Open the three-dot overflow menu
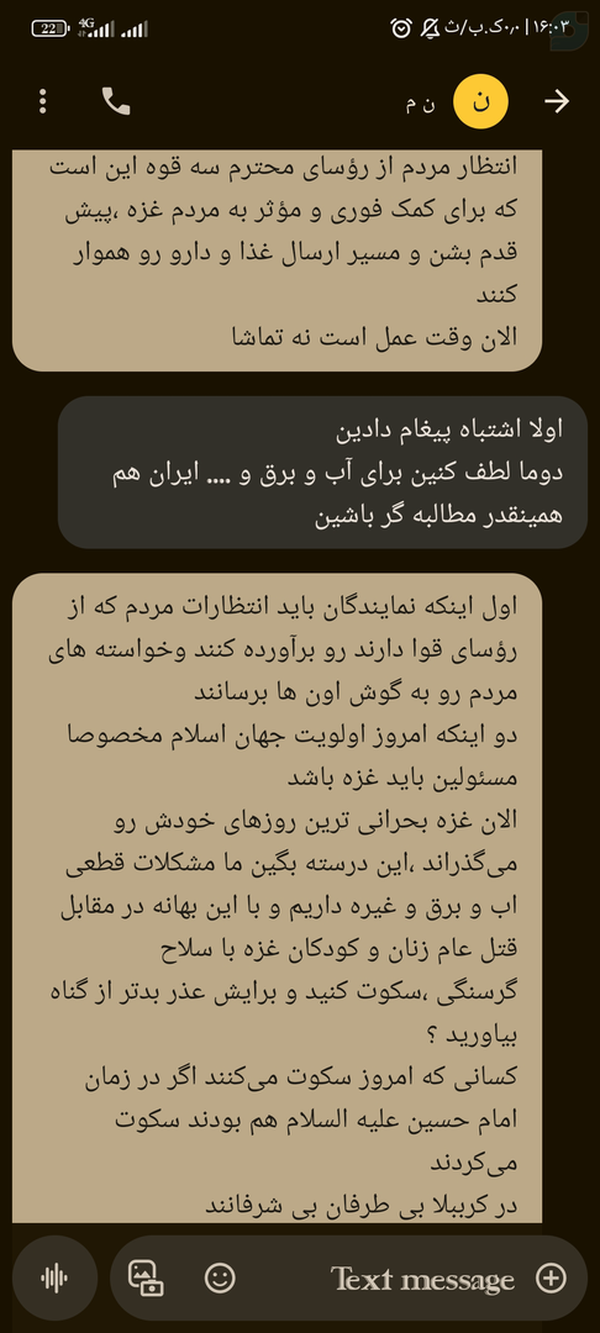The image size is (600, 1333). (42, 101)
